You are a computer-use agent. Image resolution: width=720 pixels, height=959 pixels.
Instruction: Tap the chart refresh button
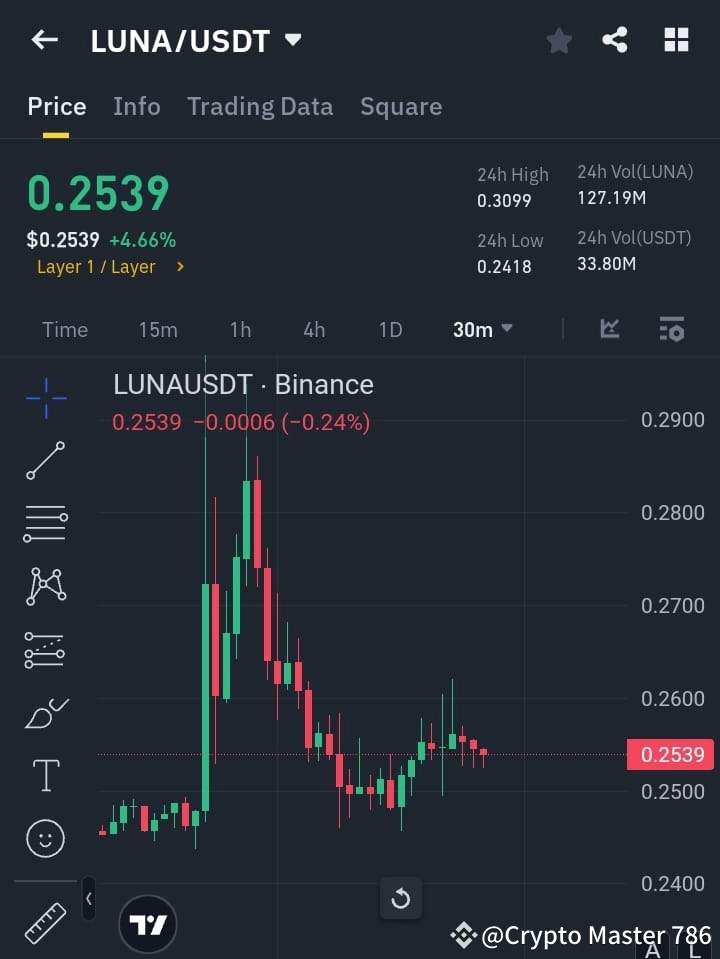point(400,898)
